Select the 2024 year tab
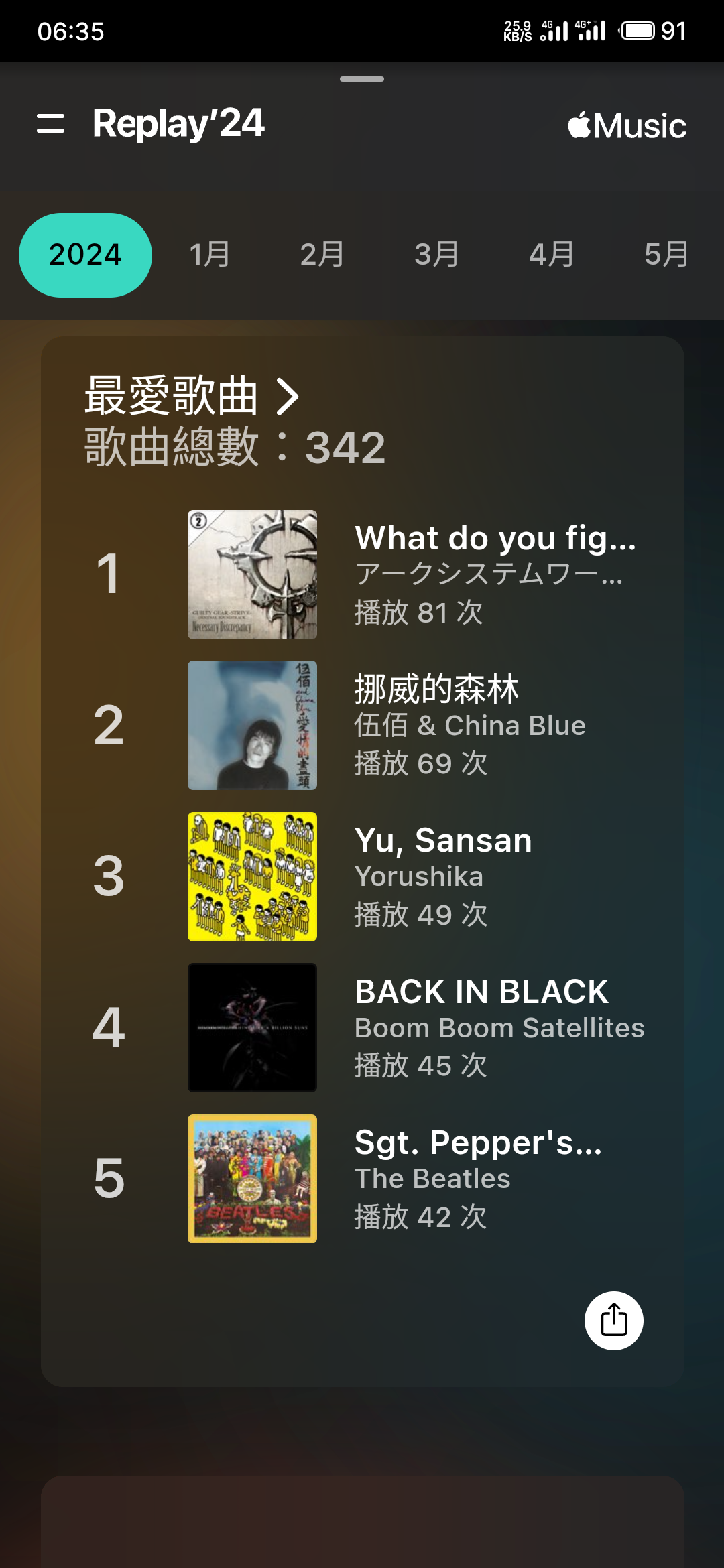724x1568 pixels. (85, 255)
